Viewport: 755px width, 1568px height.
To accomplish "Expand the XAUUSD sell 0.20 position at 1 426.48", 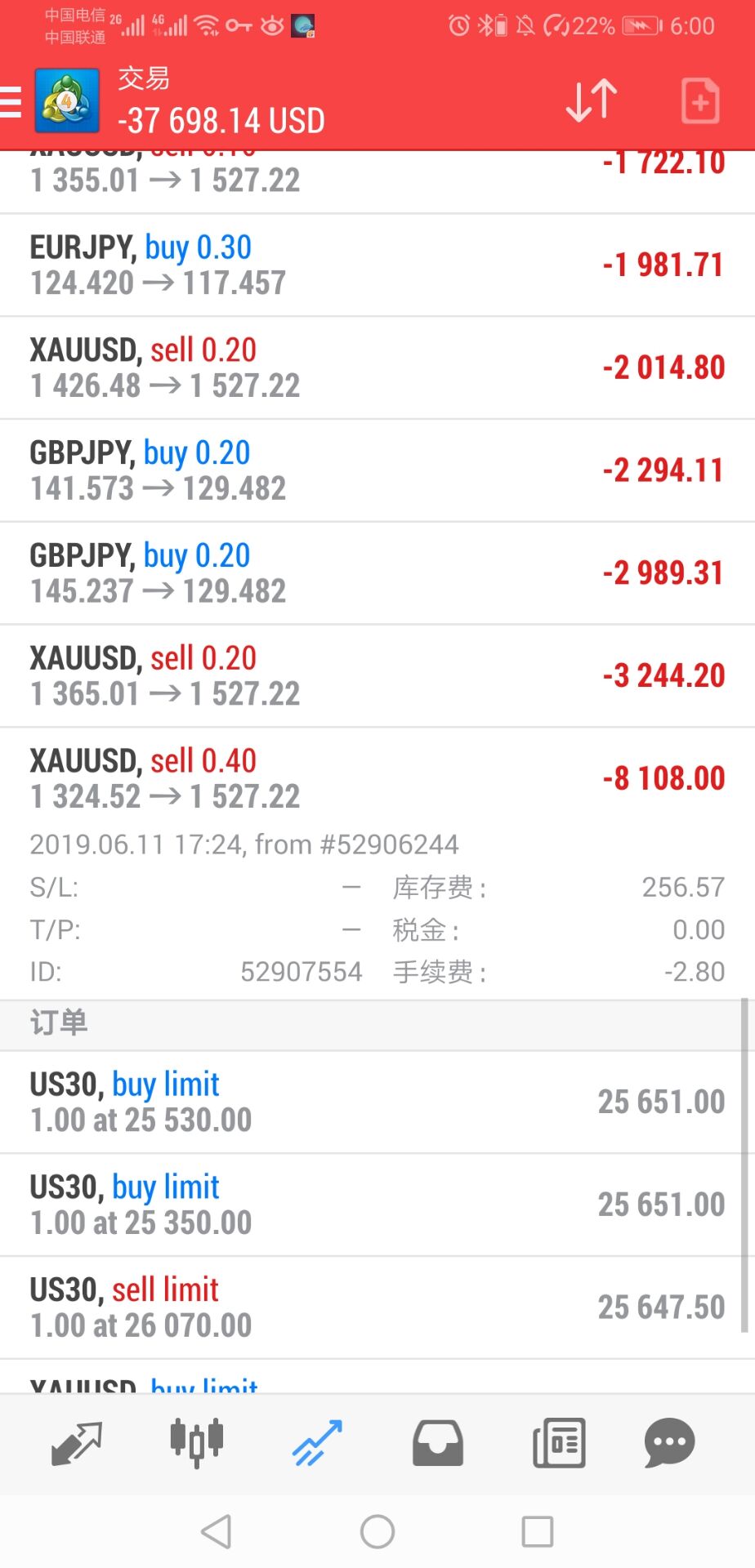I will pyautogui.click(x=377, y=368).
